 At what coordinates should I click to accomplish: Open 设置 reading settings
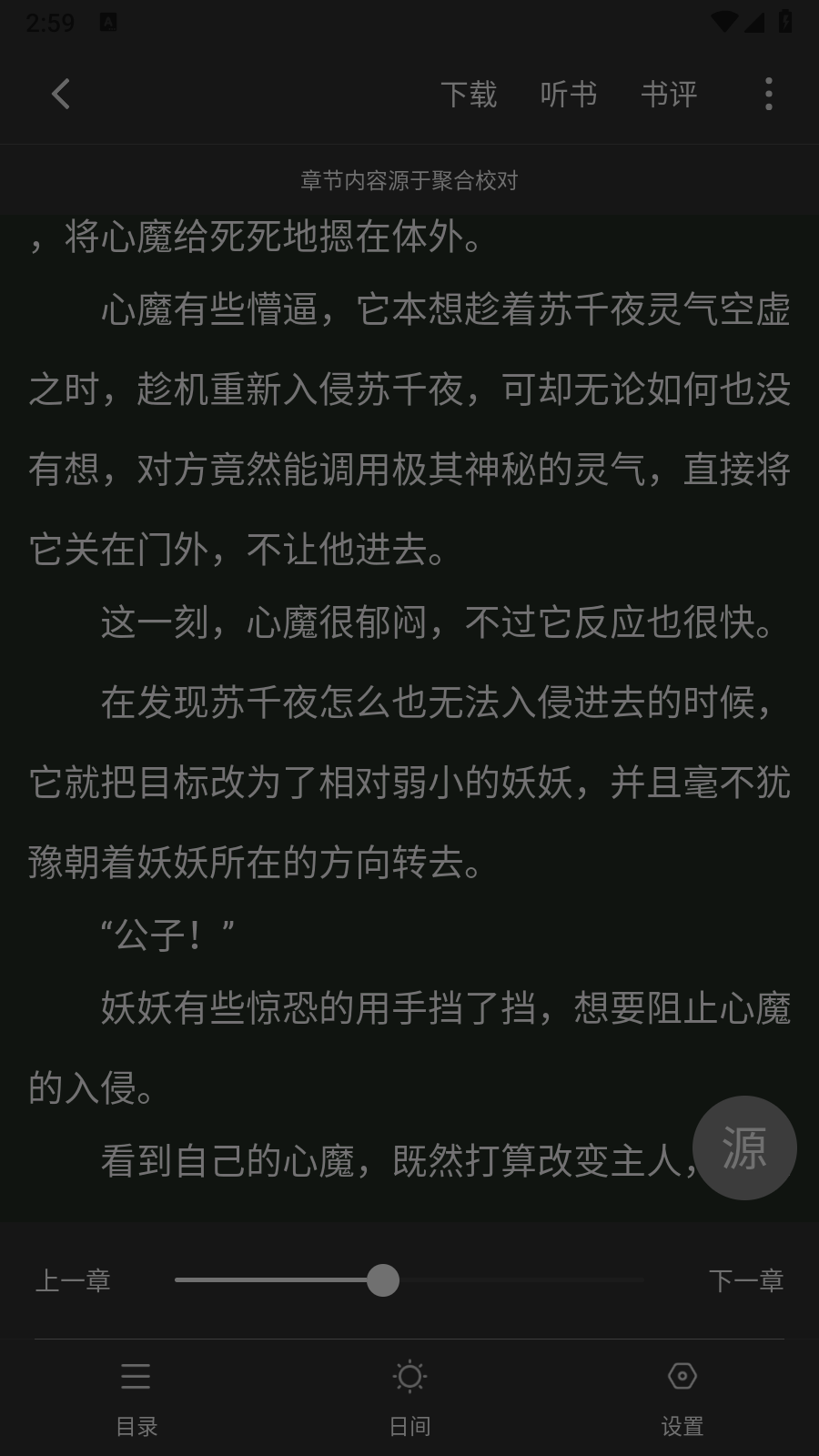[682, 1399]
